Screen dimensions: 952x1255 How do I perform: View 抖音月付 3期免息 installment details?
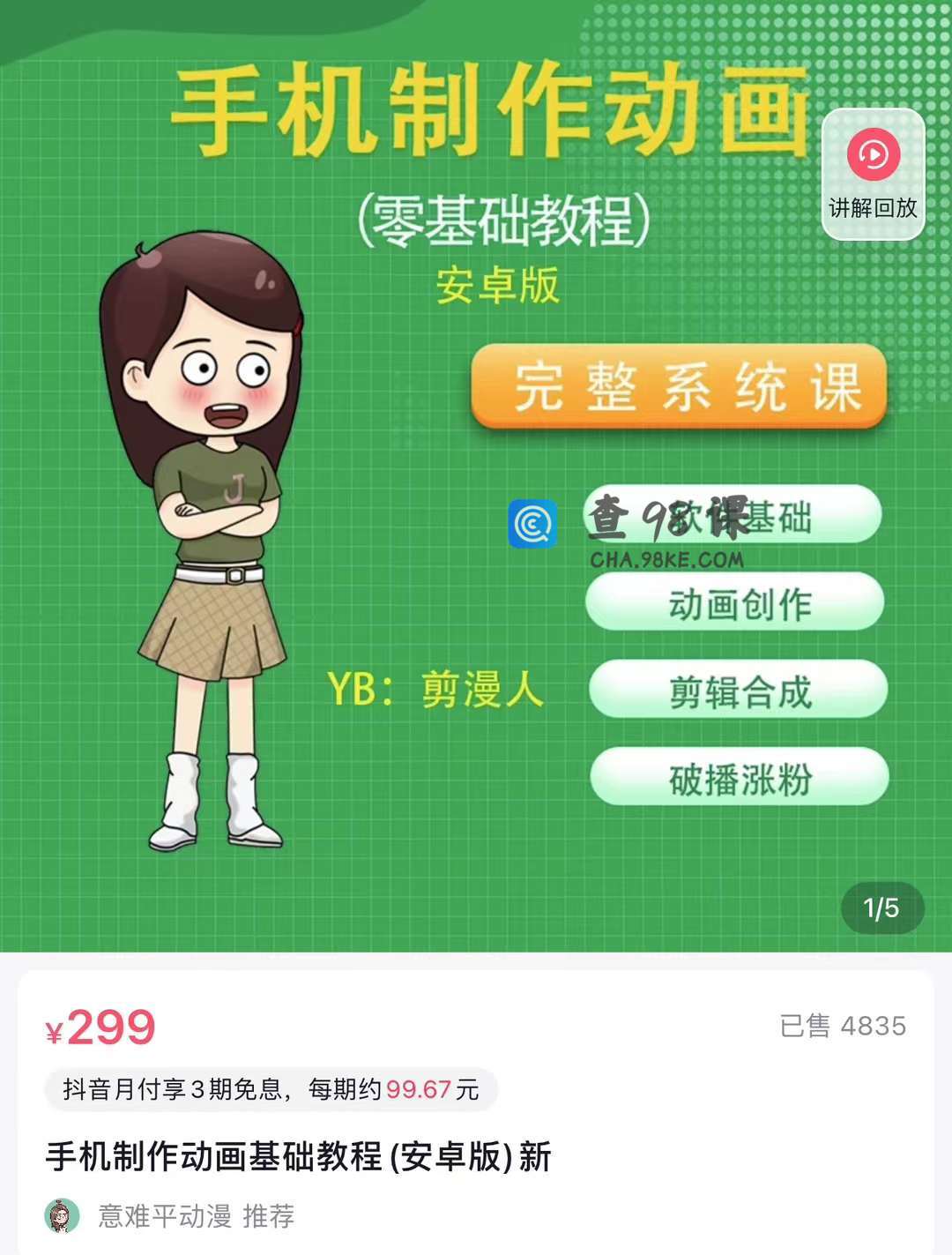click(271, 1089)
